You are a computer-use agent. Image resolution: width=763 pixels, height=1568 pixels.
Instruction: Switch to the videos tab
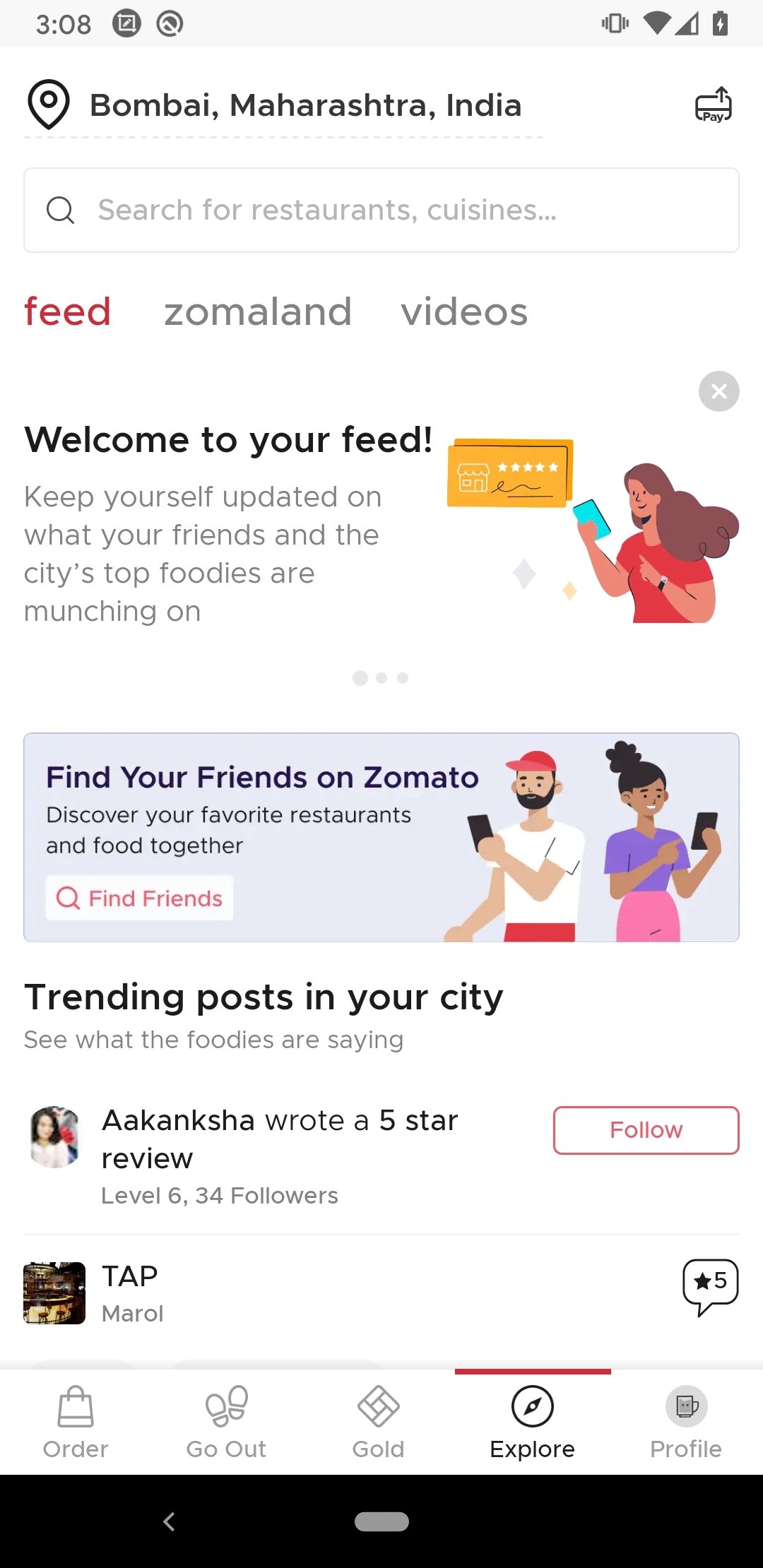click(x=464, y=311)
